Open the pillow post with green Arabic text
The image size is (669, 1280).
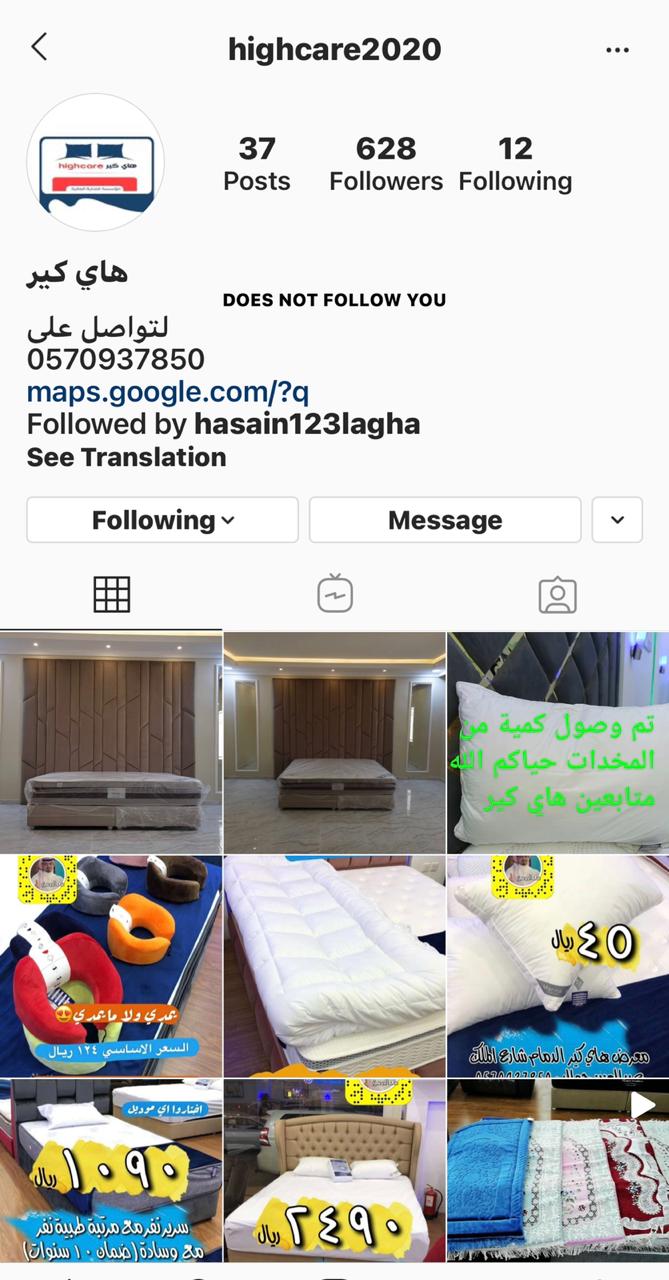tap(558, 742)
